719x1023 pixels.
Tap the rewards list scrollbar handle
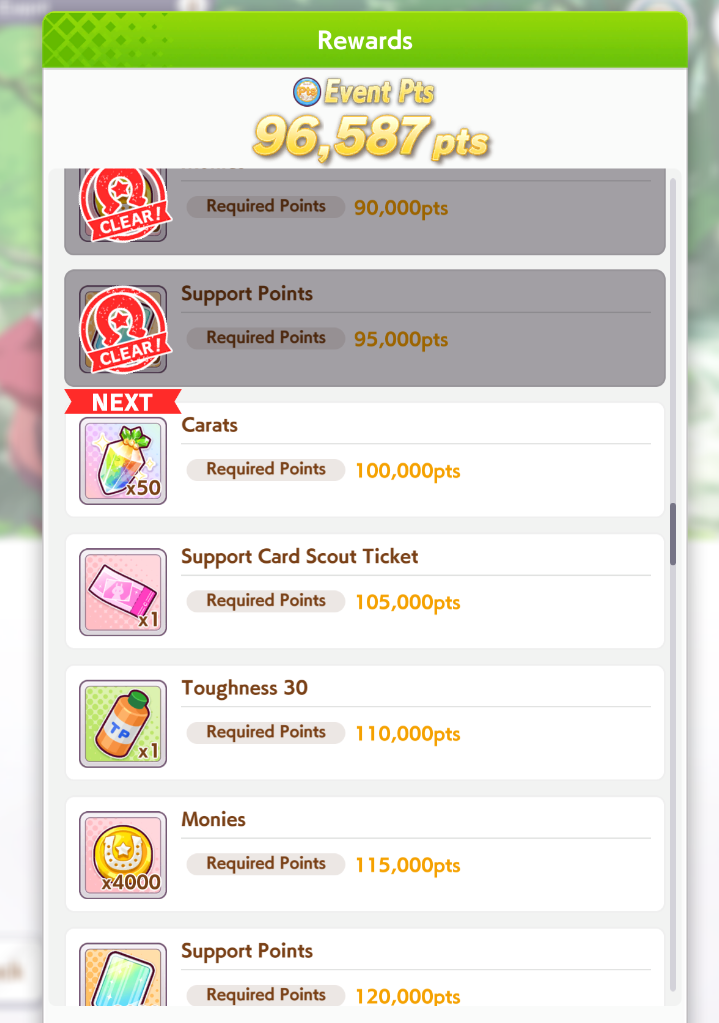(x=673, y=534)
